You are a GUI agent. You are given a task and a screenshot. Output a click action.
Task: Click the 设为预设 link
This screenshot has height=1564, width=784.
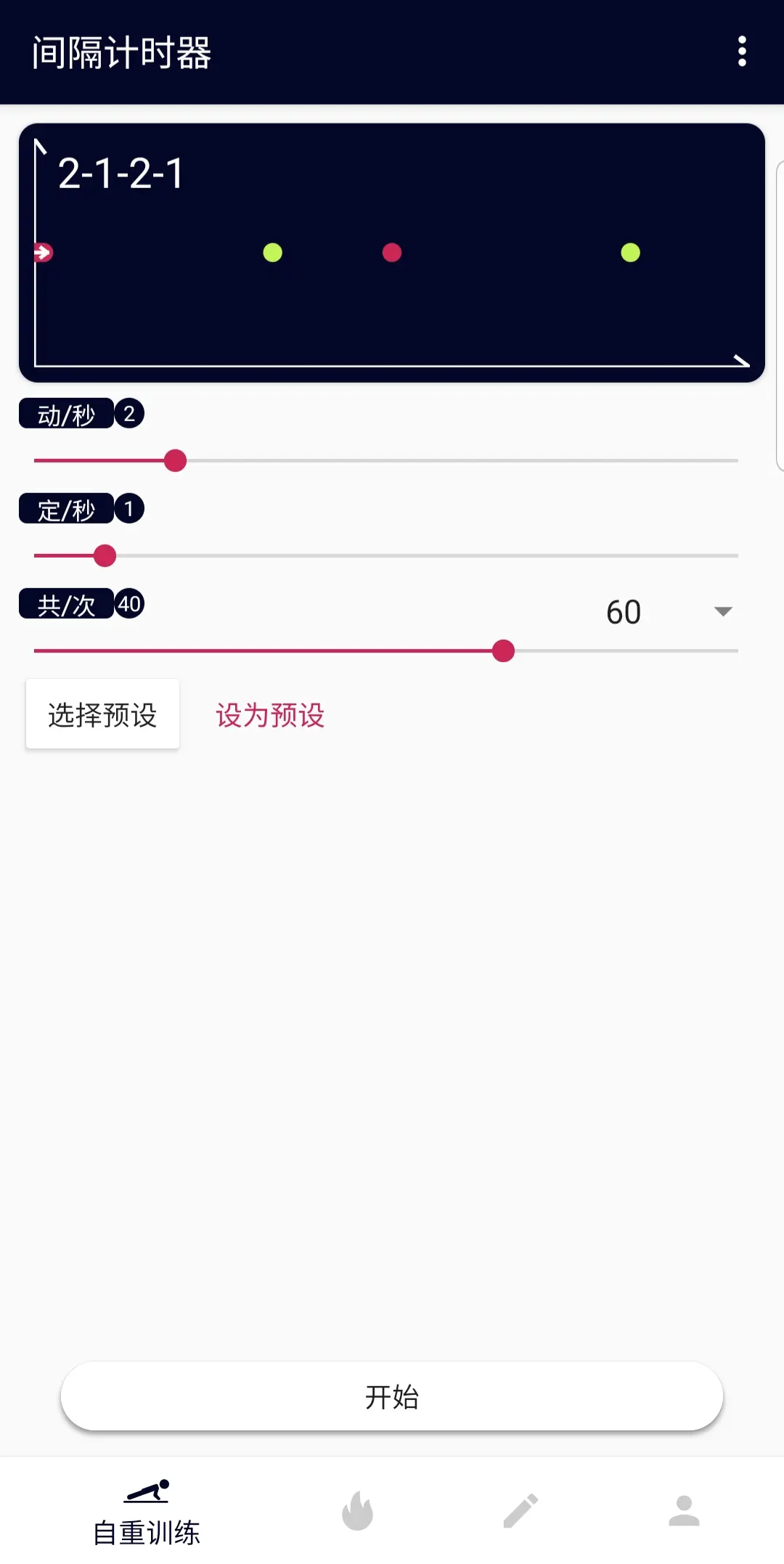269,714
